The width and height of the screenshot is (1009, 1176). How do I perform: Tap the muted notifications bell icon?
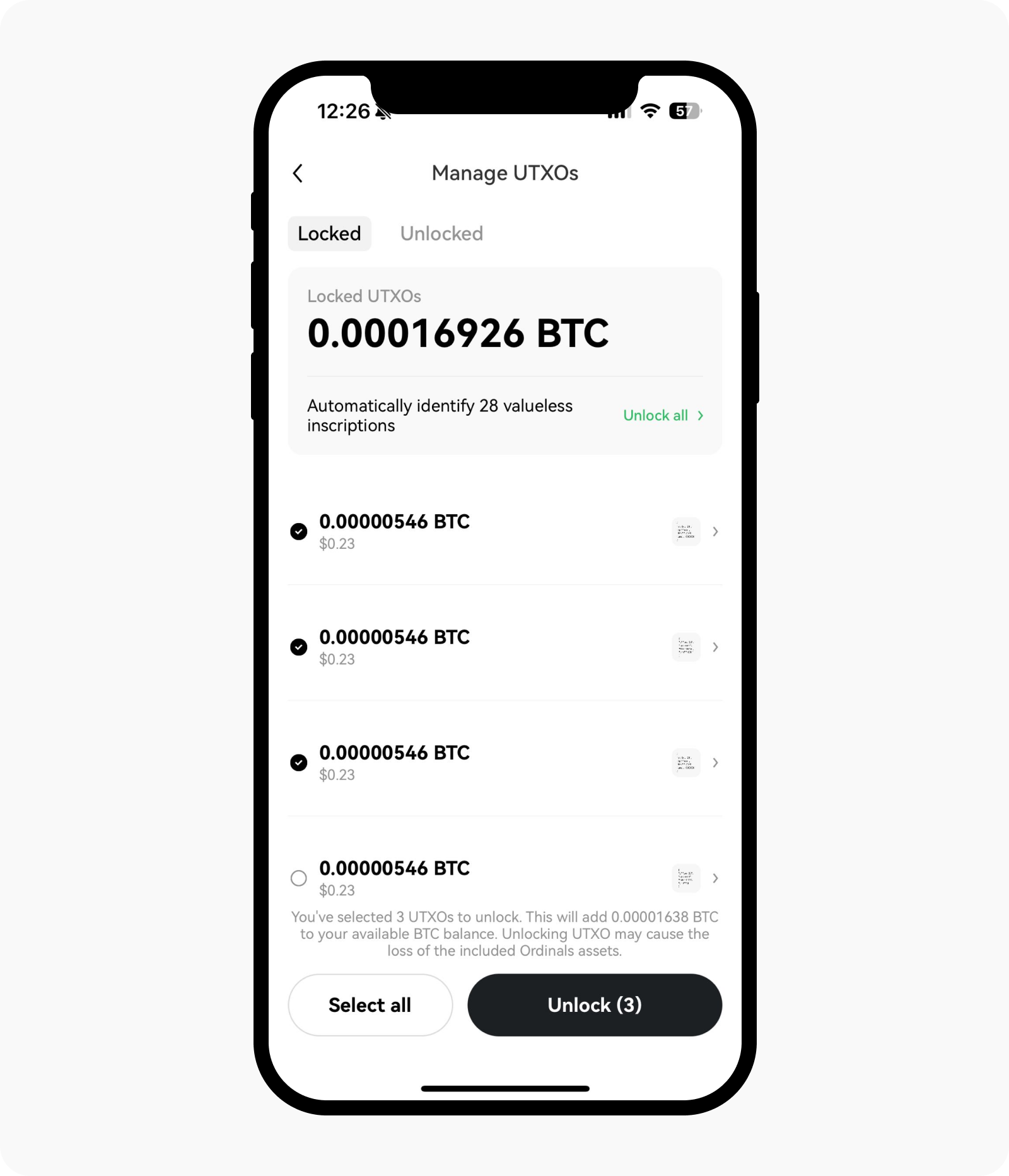(381, 112)
